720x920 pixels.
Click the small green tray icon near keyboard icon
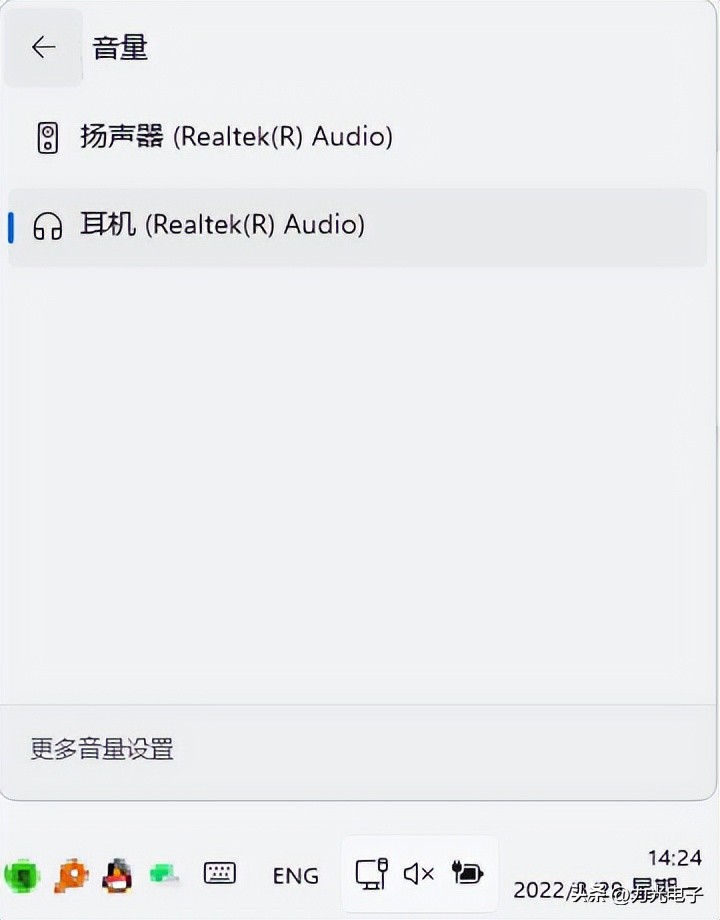click(x=165, y=874)
